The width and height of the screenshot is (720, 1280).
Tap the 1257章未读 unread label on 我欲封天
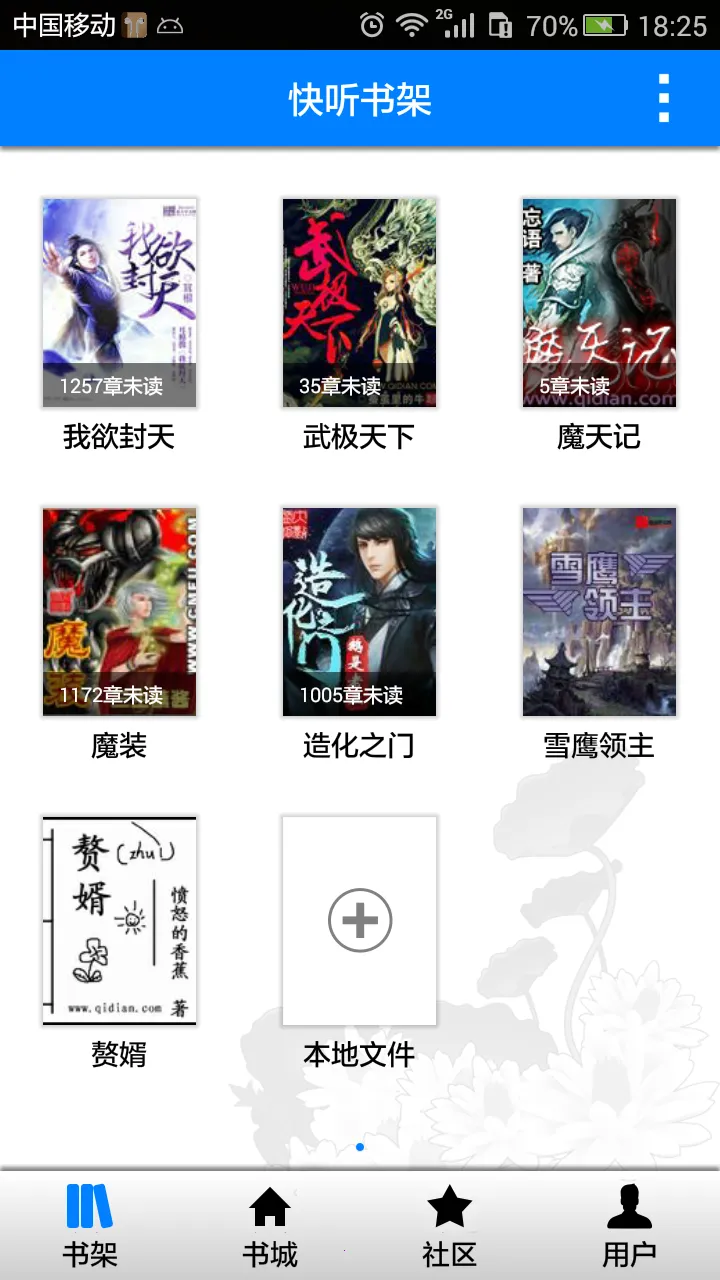pos(119,385)
